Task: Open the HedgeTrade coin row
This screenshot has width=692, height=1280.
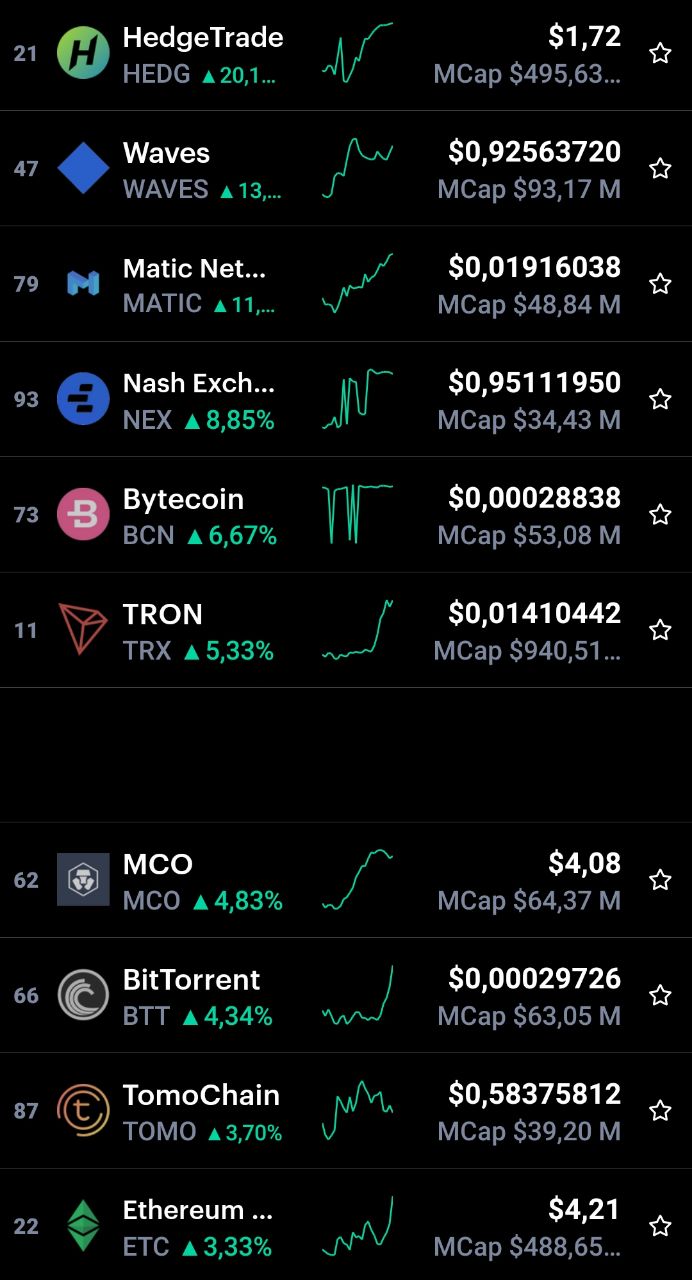Action: pos(346,54)
